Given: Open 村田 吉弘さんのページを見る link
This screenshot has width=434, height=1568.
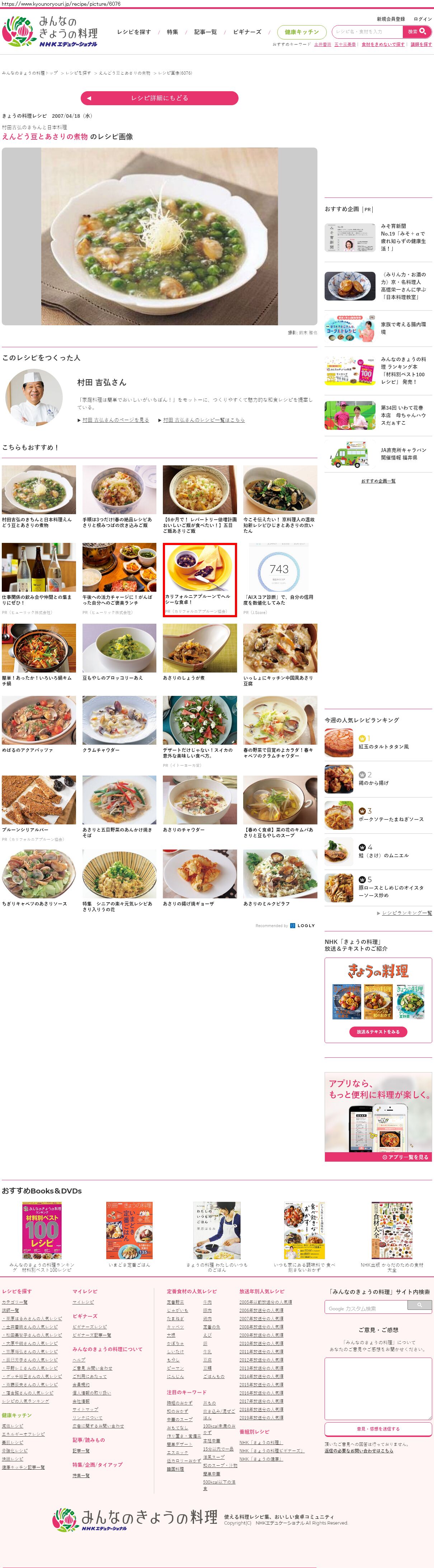Looking at the screenshot, I should coord(115,420).
